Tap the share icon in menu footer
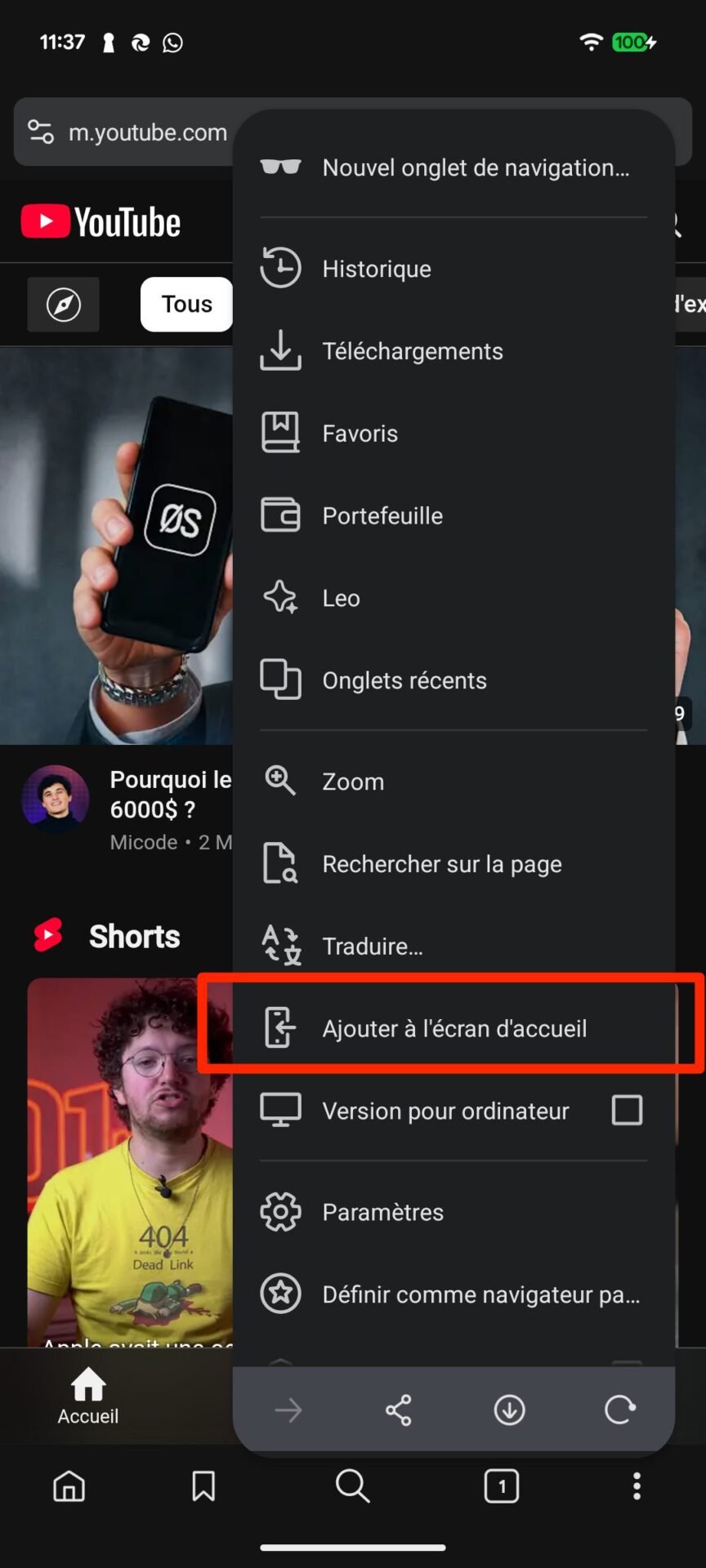The width and height of the screenshot is (706, 1568). click(399, 1410)
